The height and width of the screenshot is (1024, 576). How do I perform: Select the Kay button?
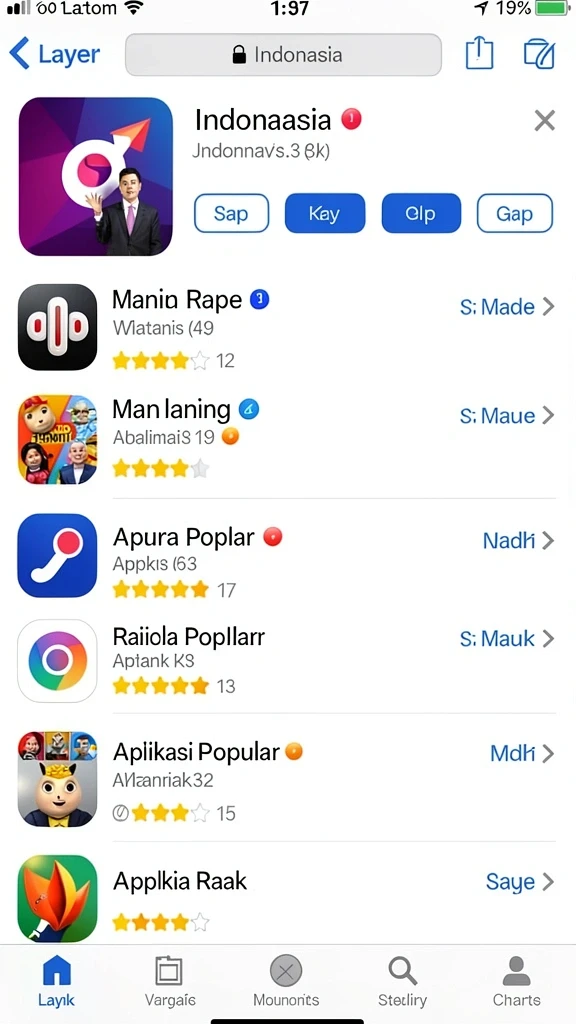coord(325,214)
